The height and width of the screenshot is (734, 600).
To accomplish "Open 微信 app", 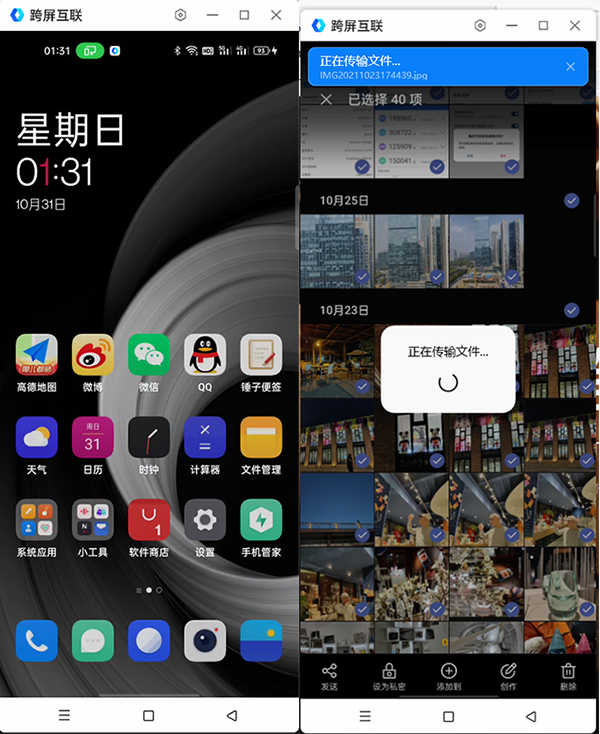I will [x=149, y=355].
